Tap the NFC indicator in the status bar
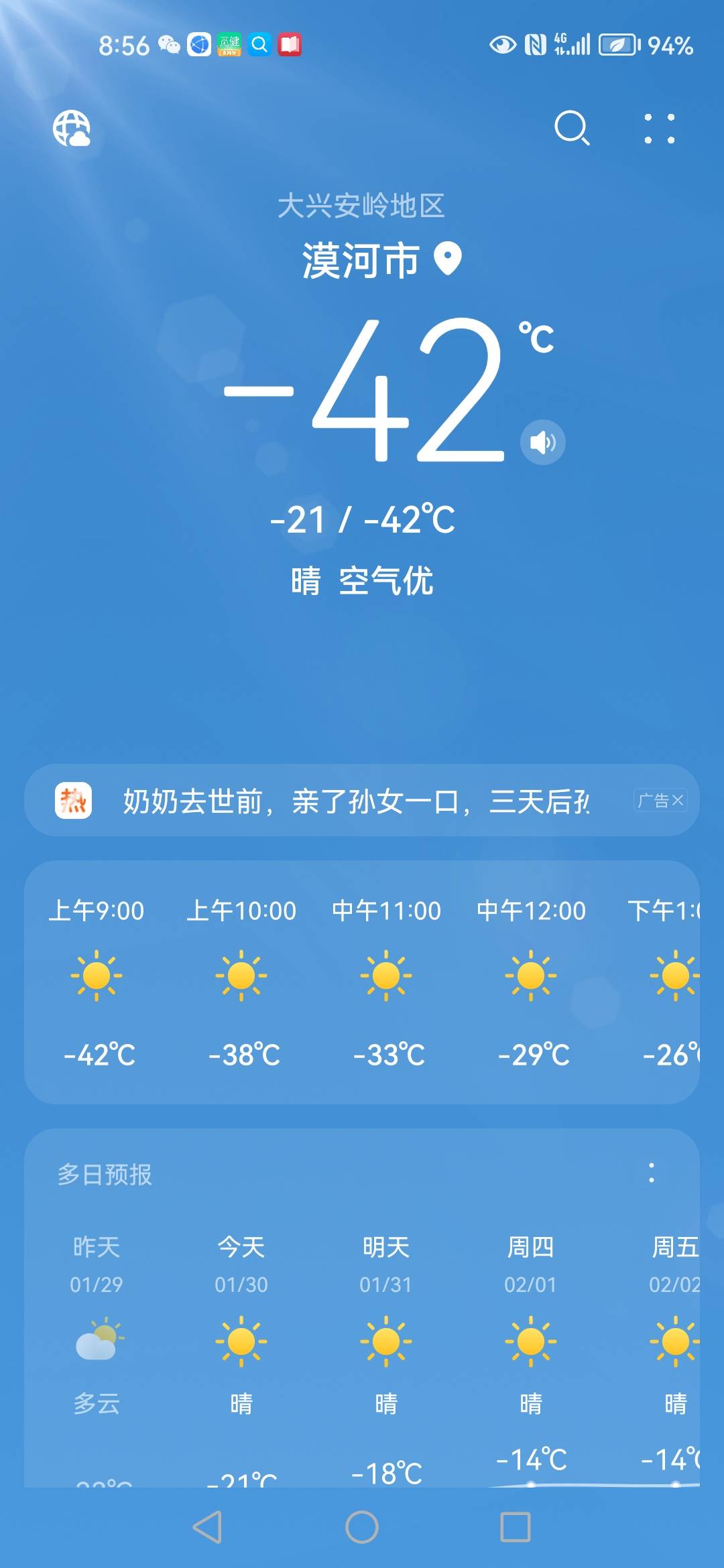724x1568 pixels. coord(536,42)
